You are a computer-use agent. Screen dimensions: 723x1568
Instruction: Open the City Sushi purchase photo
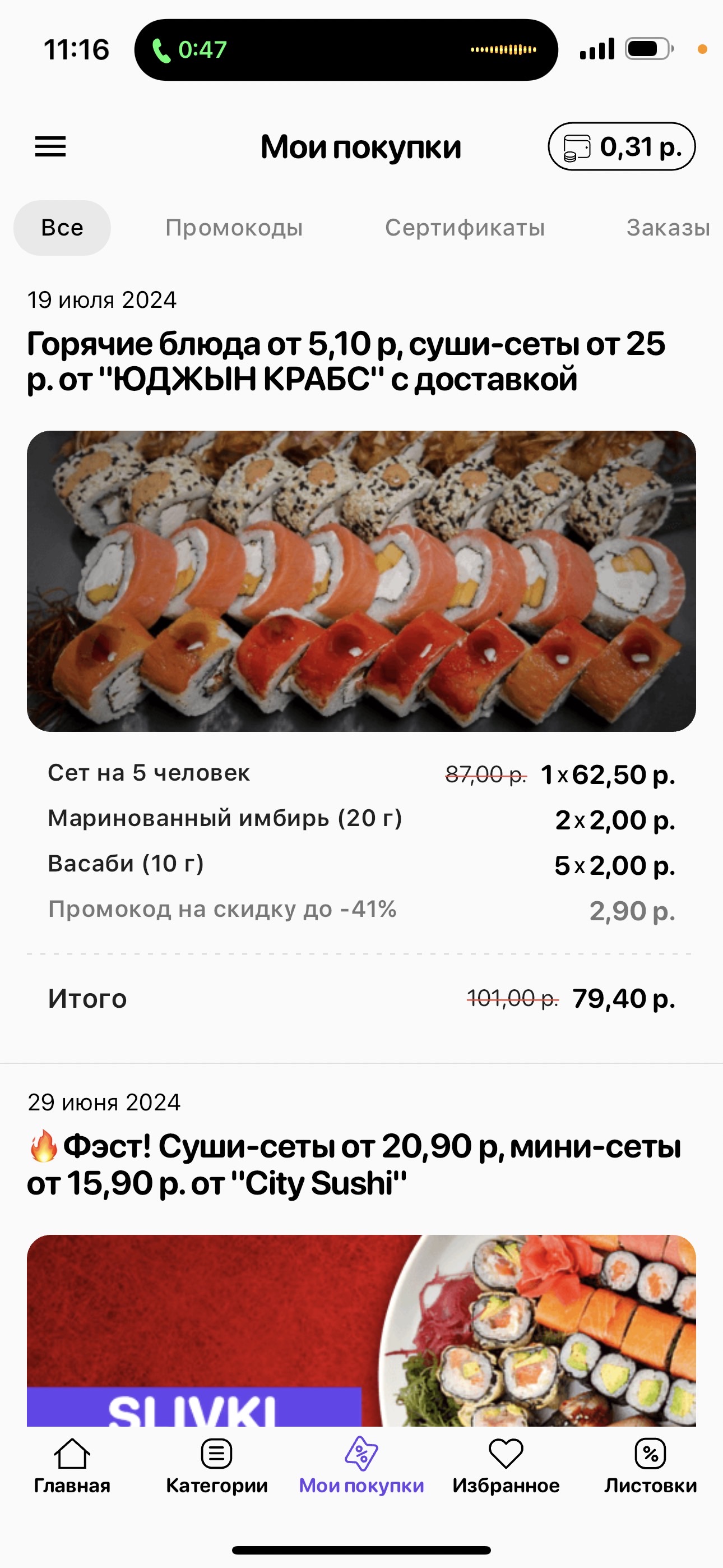tap(361, 1330)
